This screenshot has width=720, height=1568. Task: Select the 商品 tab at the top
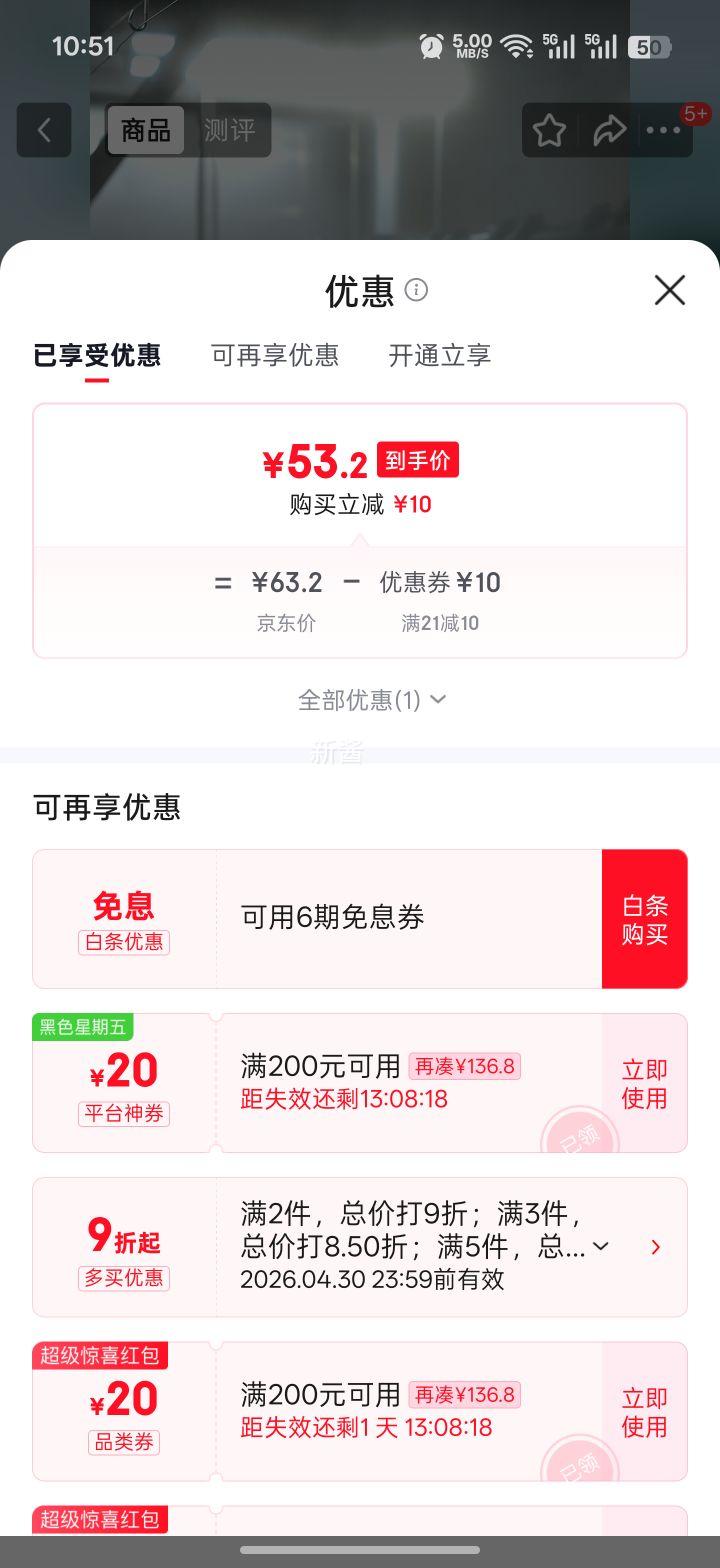tap(146, 130)
